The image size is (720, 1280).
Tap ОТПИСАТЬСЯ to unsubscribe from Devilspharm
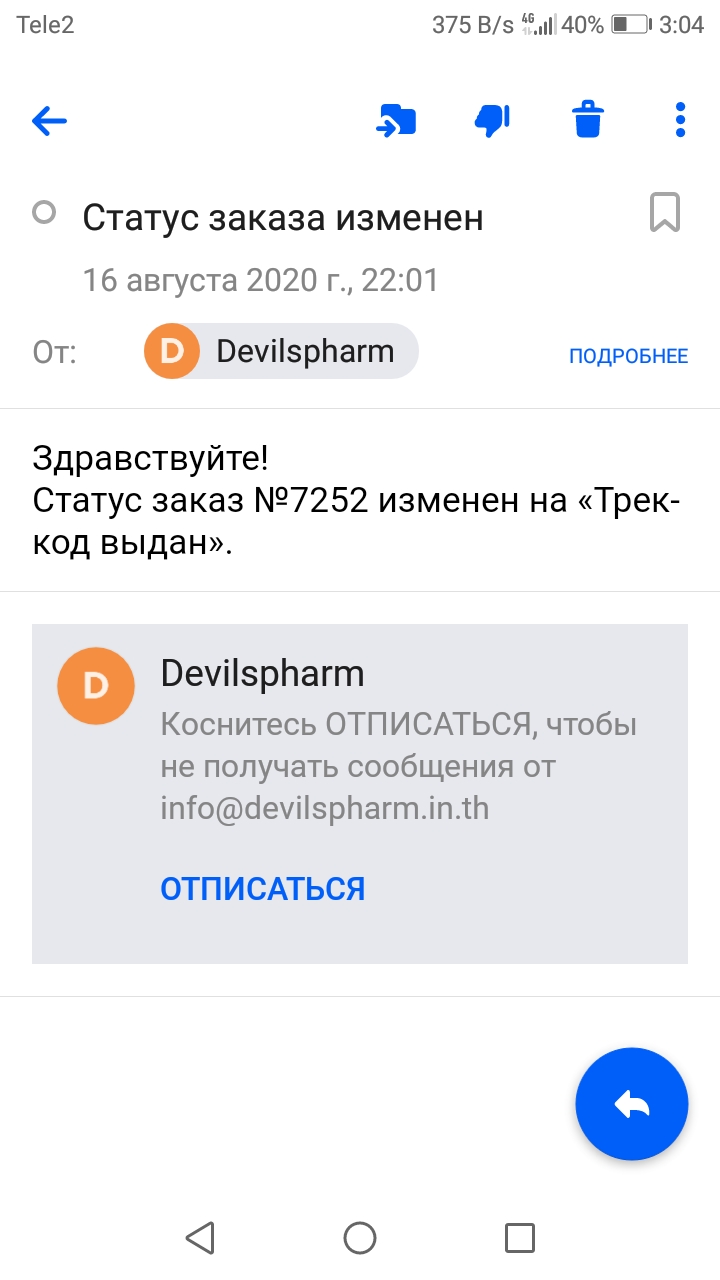click(263, 888)
